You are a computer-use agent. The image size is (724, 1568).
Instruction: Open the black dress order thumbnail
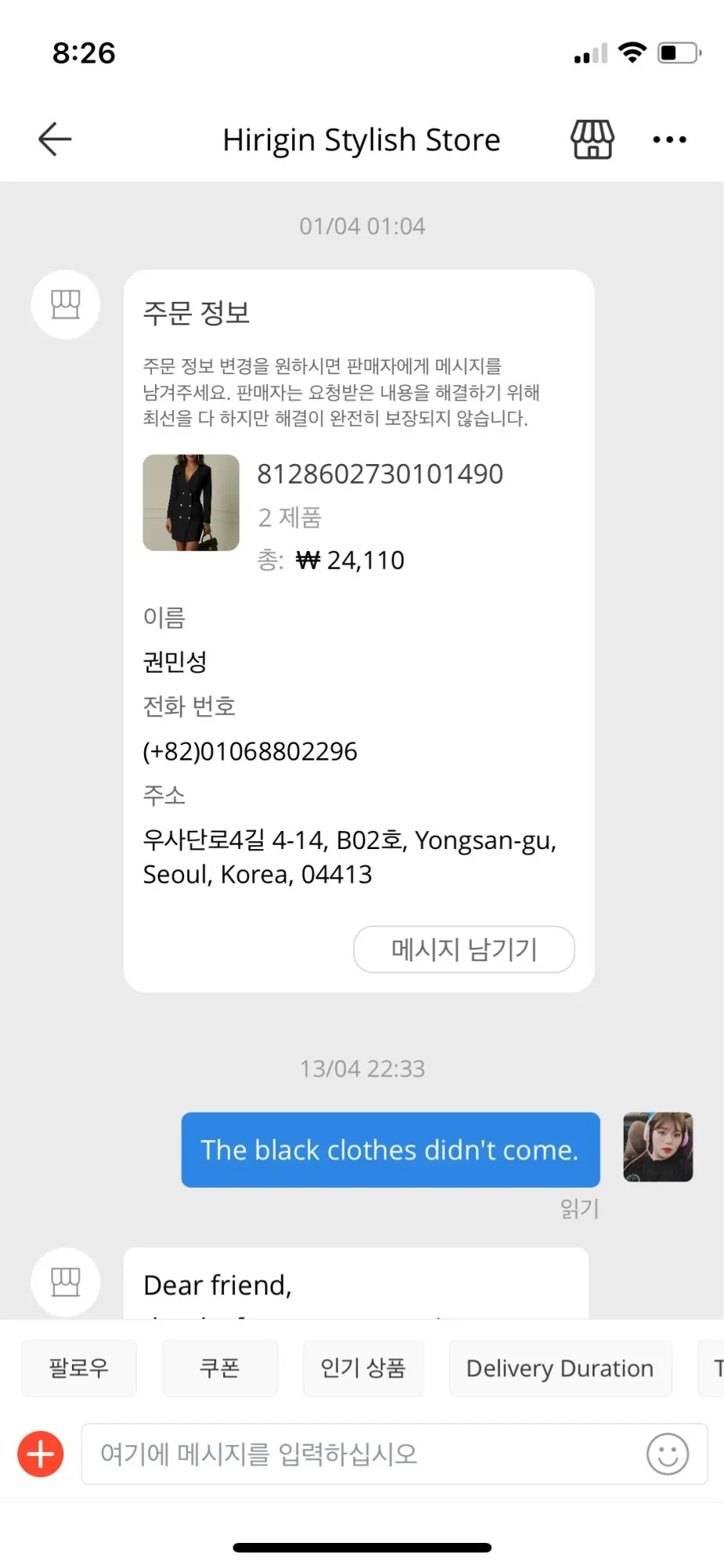[x=191, y=503]
